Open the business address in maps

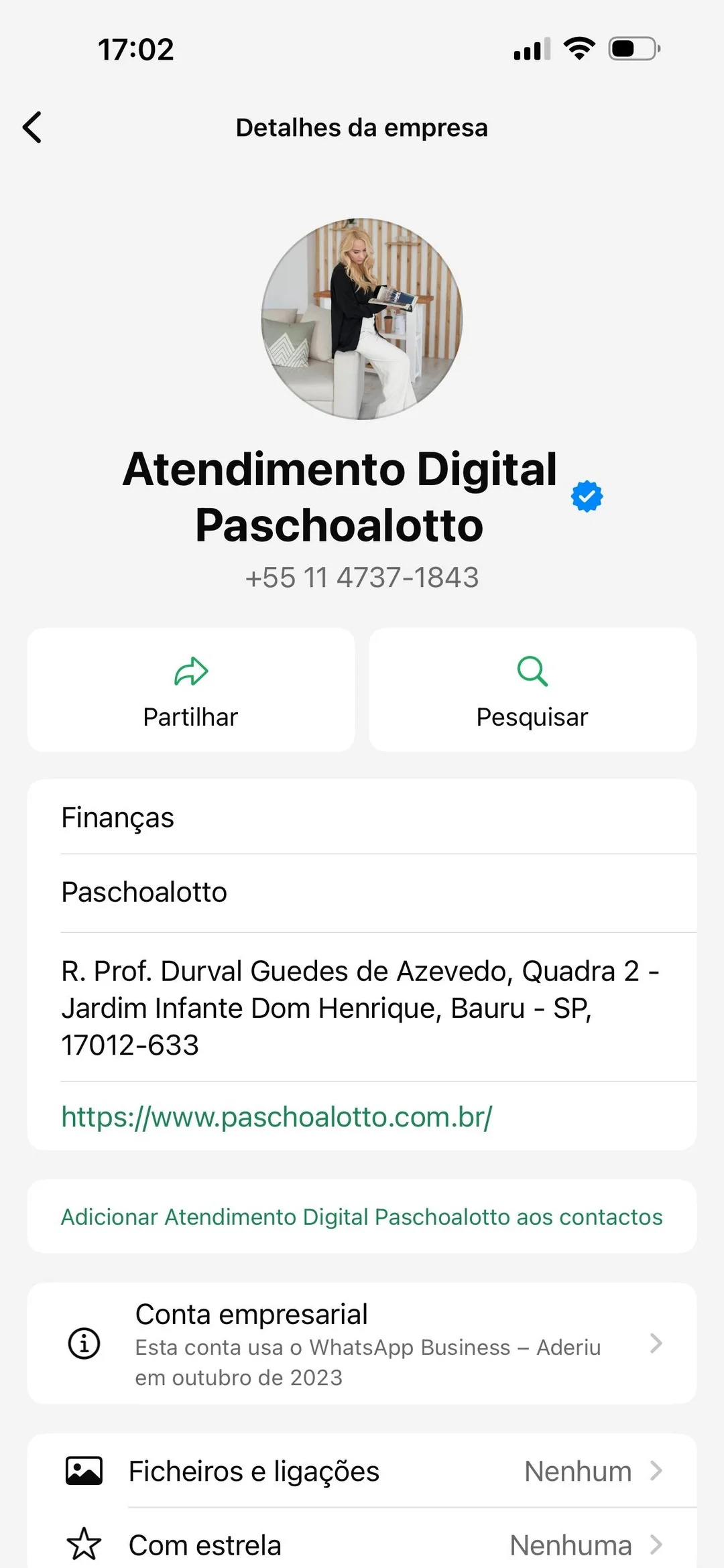click(x=361, y=1007)
